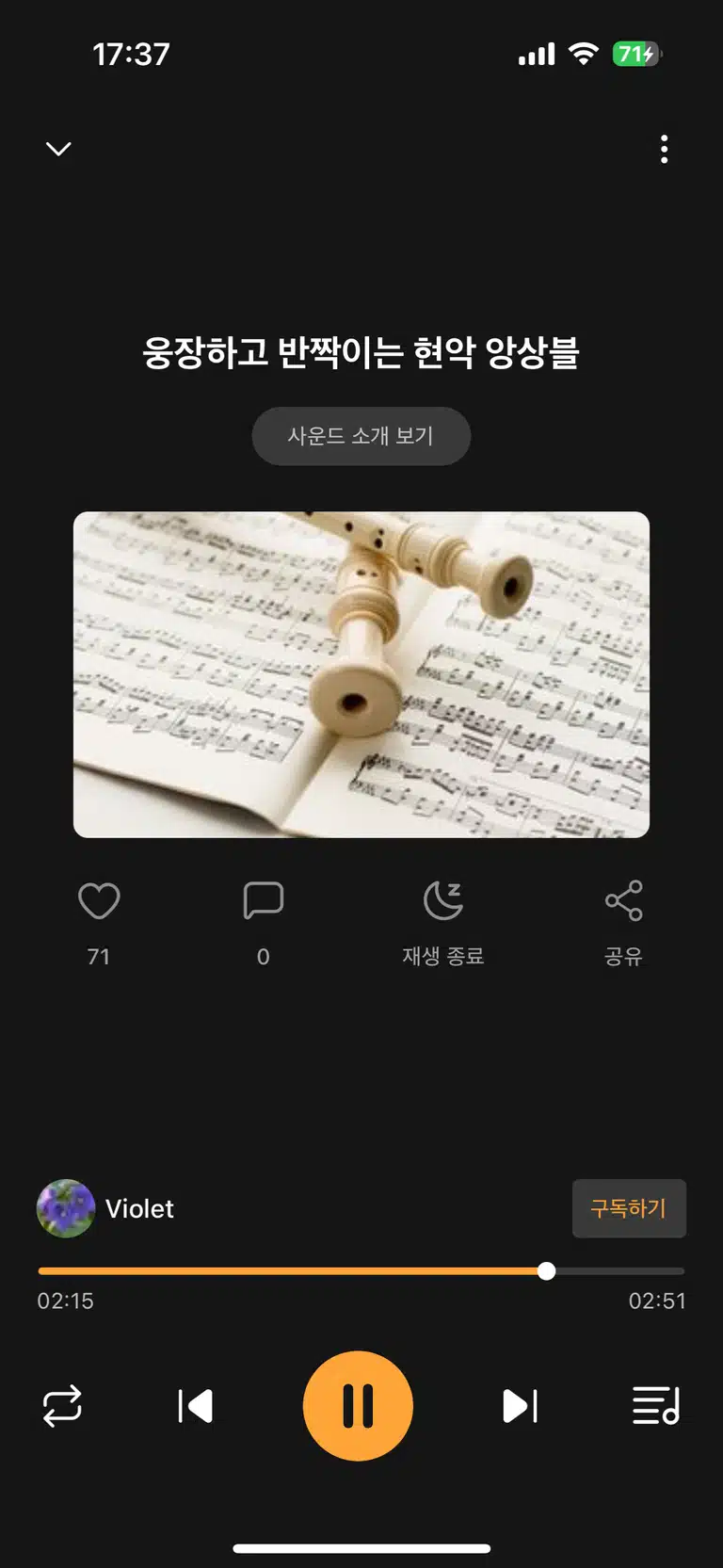Like this sound with the heart icon
The width and height of the screenshot is (723, 1568).
click(99, 901)
